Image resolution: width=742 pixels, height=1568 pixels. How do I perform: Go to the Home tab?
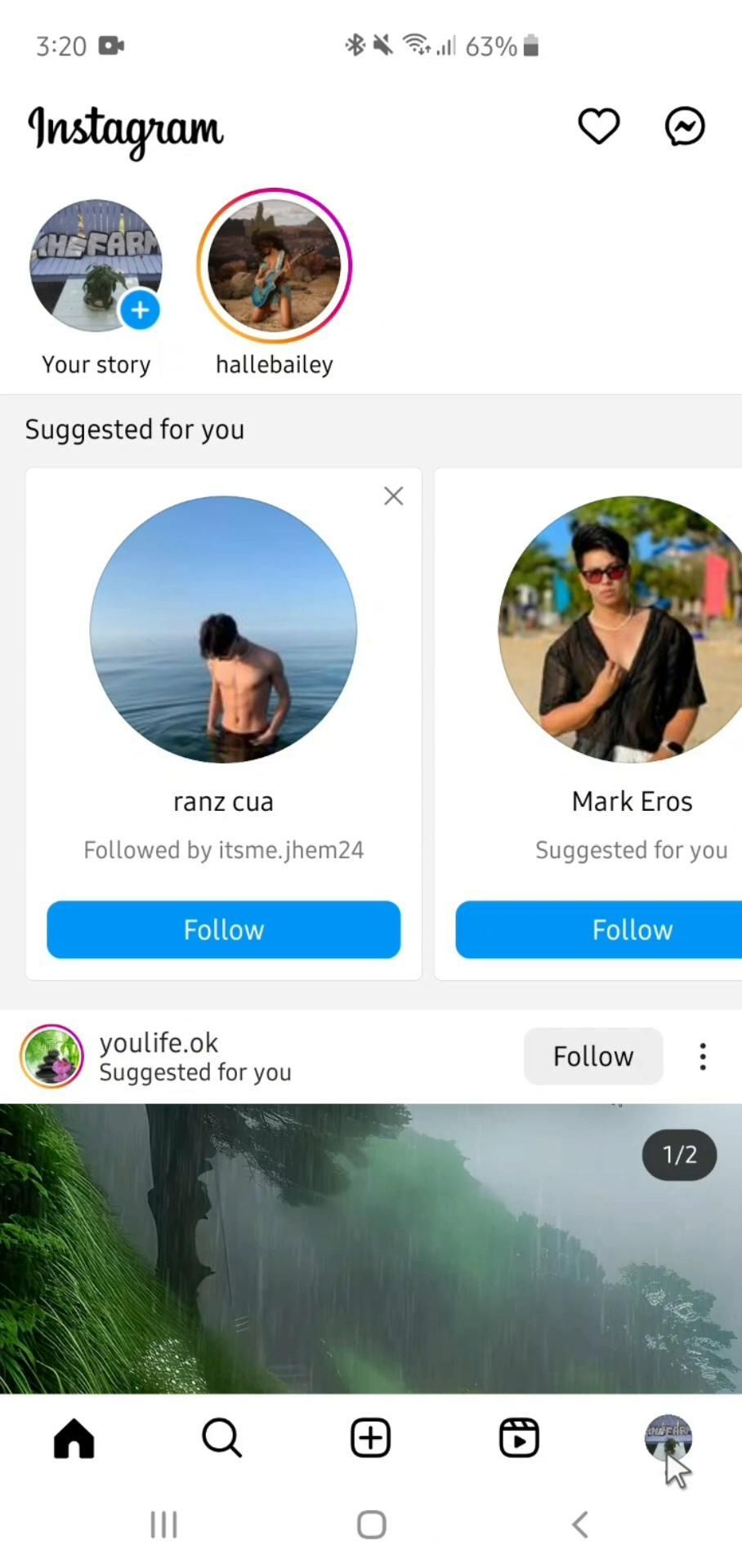coord(74,1438)
